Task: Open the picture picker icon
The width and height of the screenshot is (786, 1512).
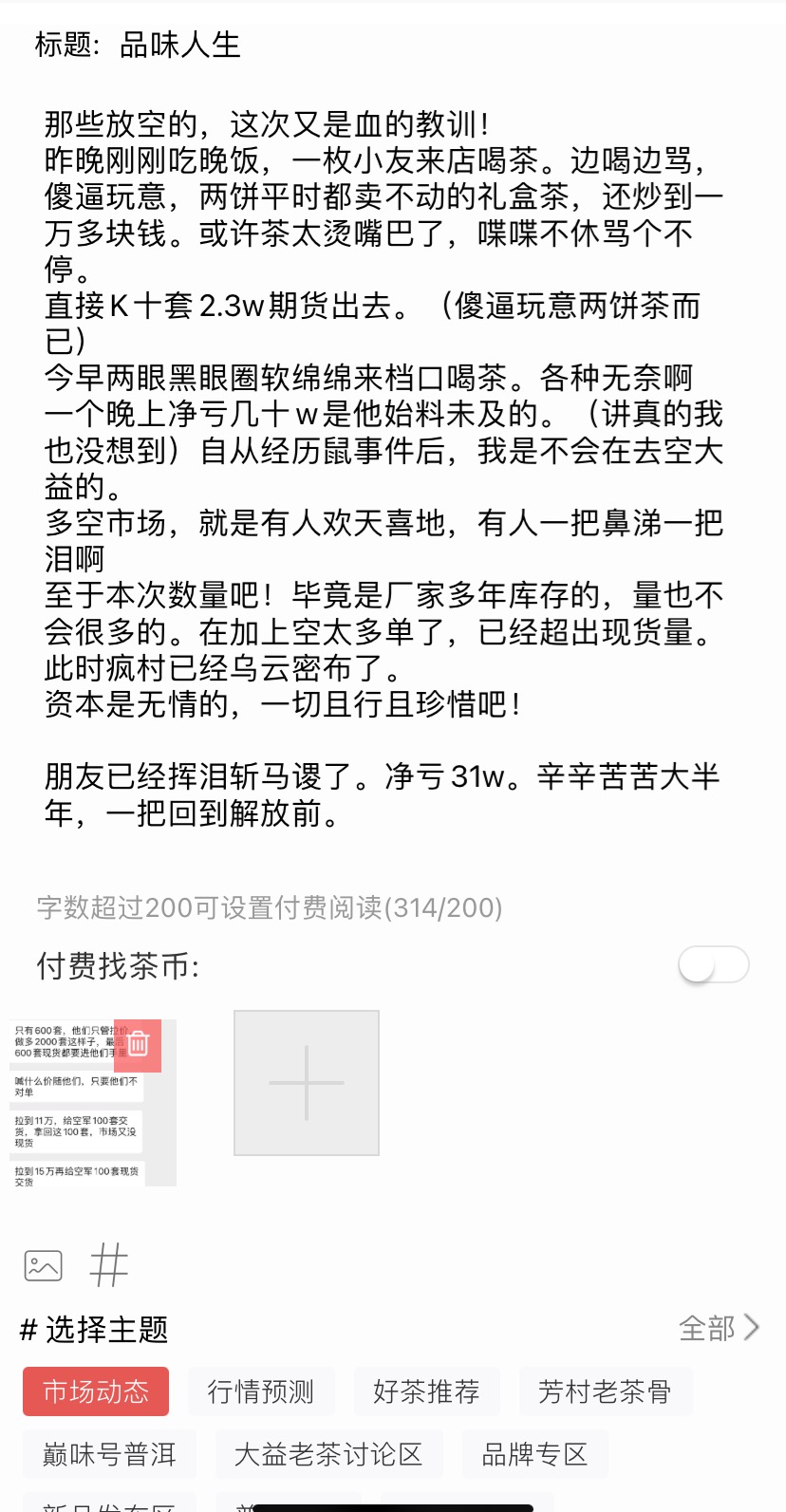Action: click(x=43, y=1265)
